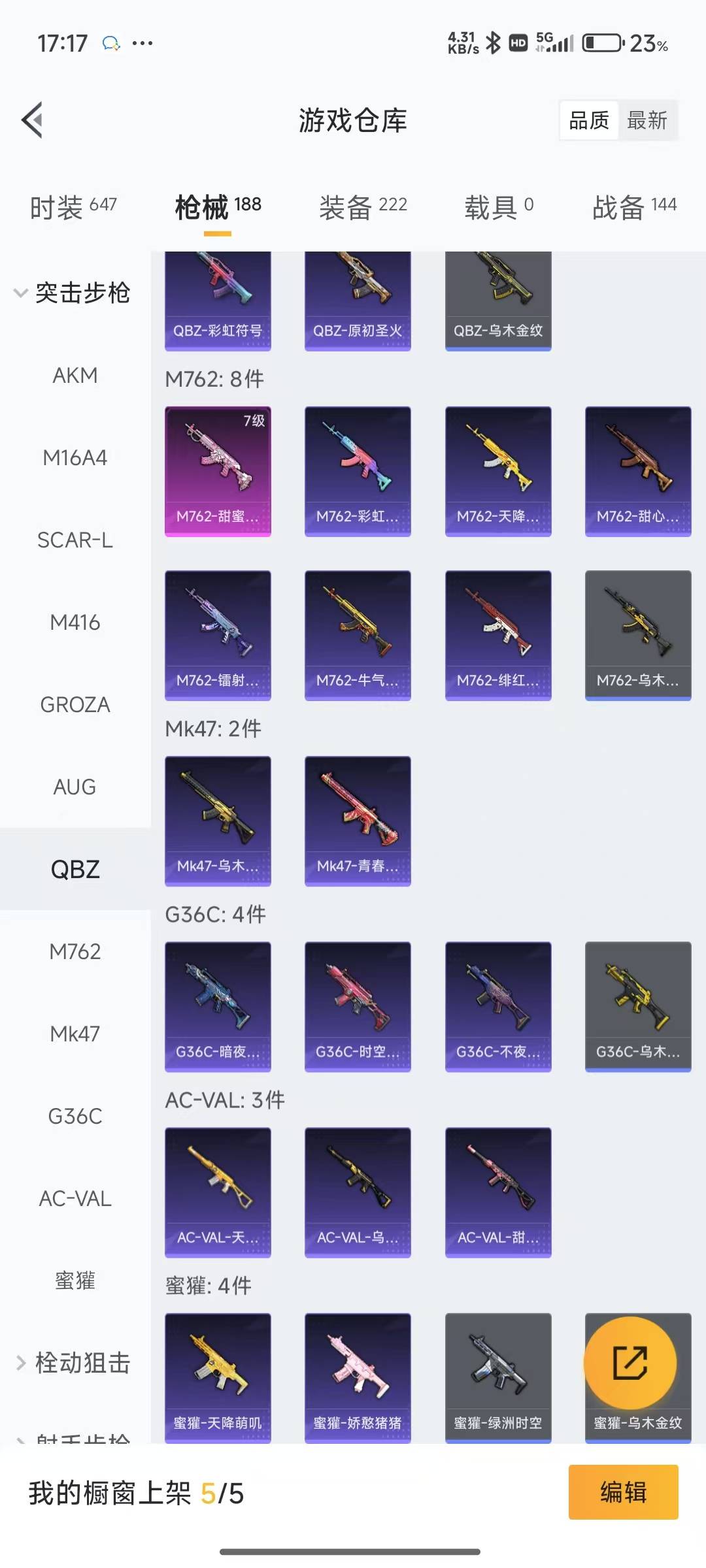Tap the 编辑 button for the showcase

(x=623, y=1492)
